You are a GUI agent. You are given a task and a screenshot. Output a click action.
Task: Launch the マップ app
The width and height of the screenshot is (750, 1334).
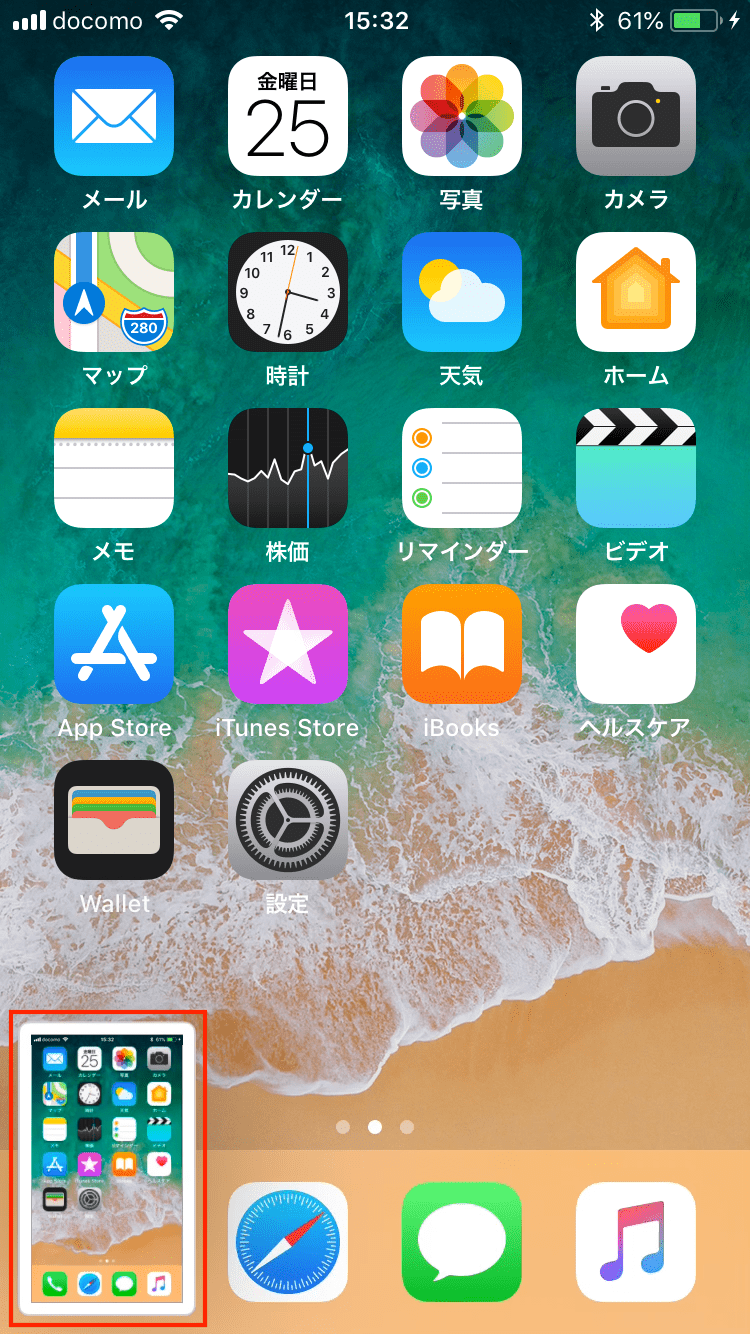[x=114, y=292]
